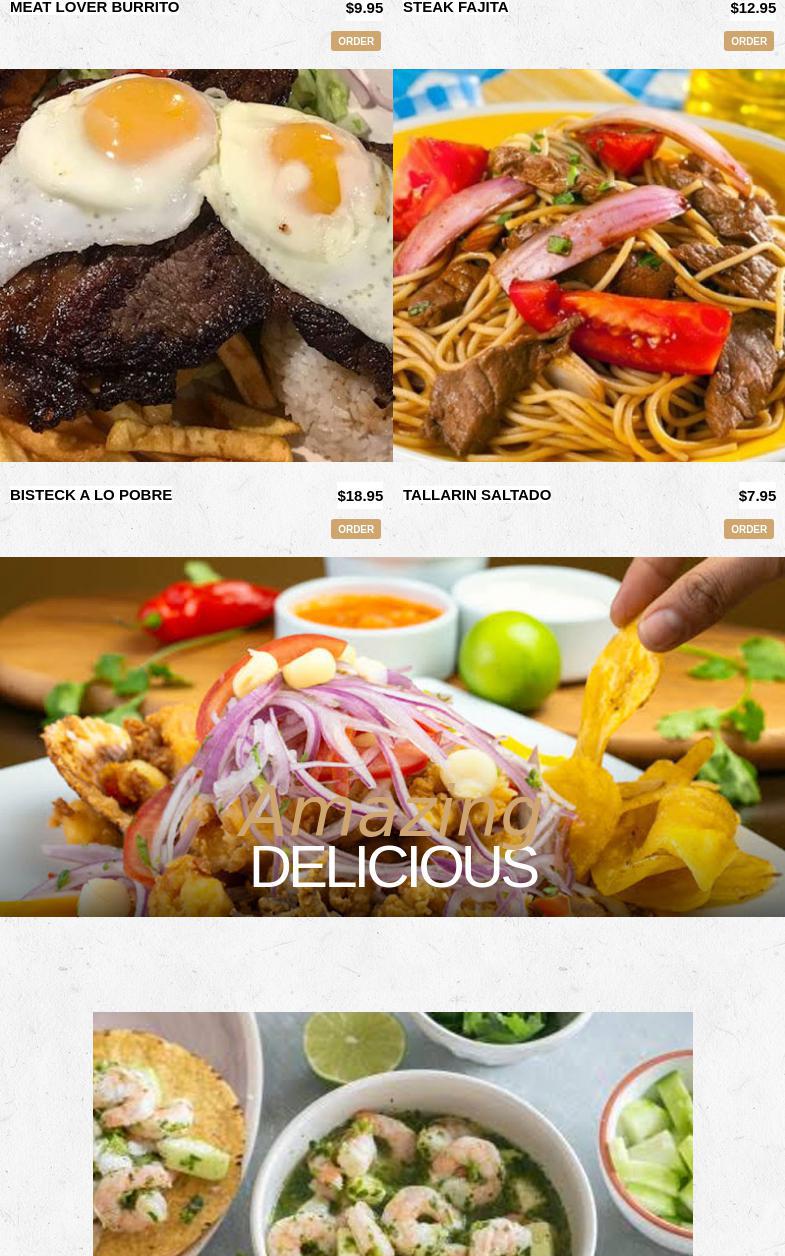This screenshot has width=785, height=1256.
Task: Order the Steak Fajita
Action: [x=748, y=42]
